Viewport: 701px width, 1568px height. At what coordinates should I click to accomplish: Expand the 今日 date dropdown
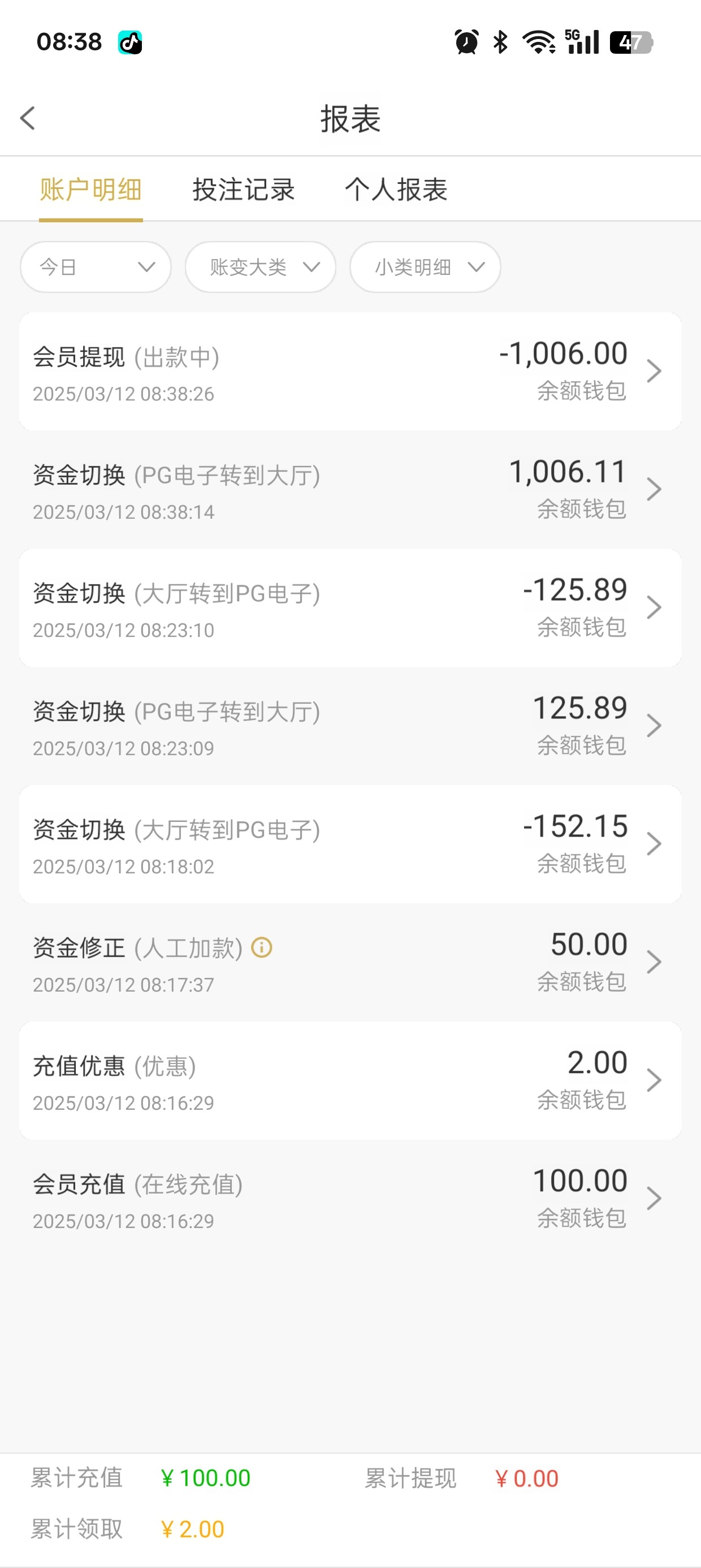pyautogui.click(x=96, y=267)
